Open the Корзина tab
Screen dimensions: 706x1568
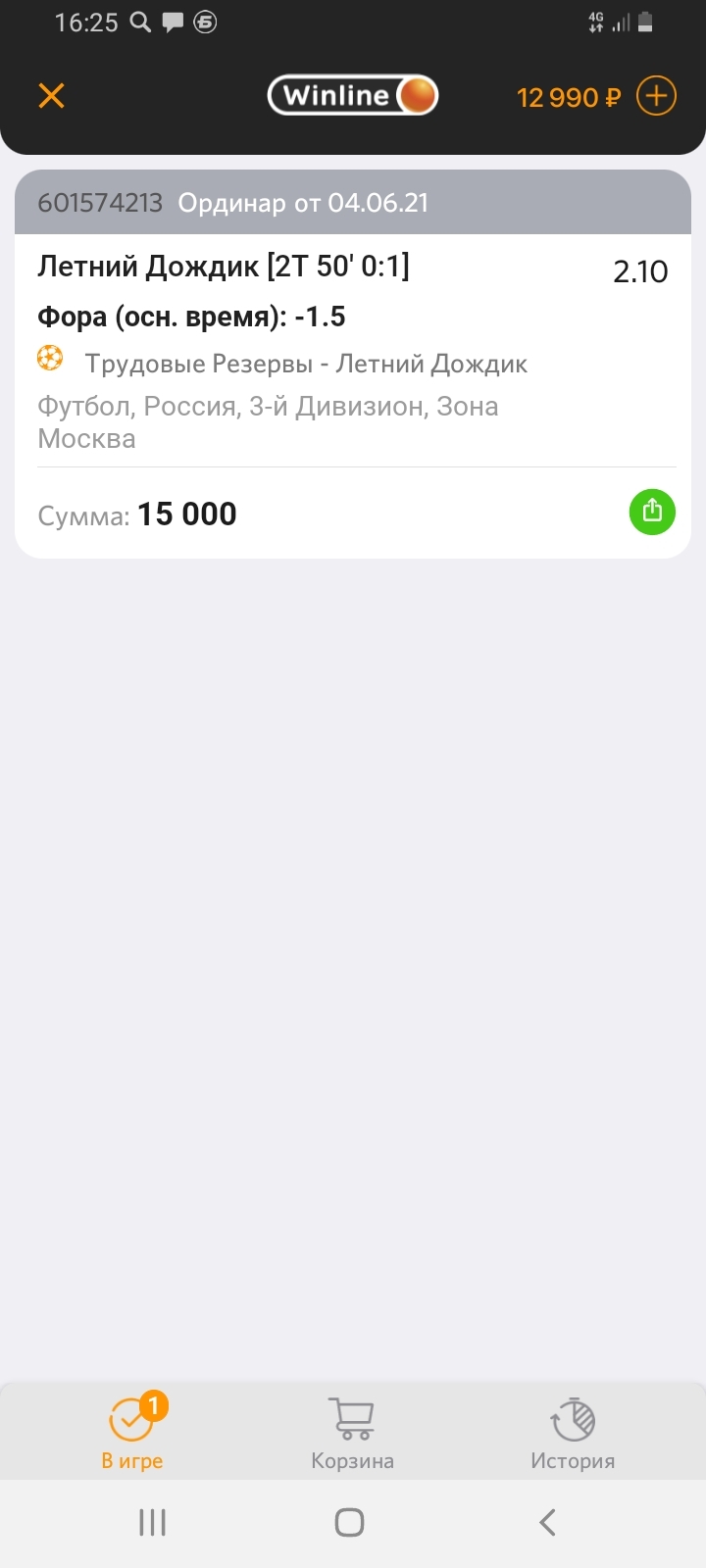[352, 1432]
